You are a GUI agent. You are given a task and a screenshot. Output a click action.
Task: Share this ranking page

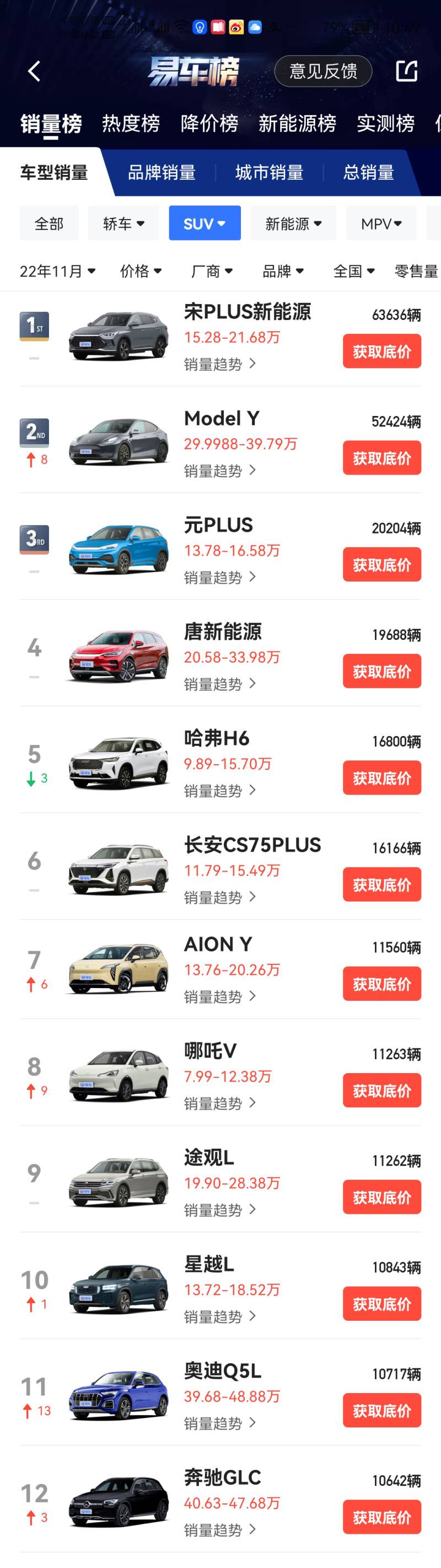pyautogui.click(x=406, y=71)
